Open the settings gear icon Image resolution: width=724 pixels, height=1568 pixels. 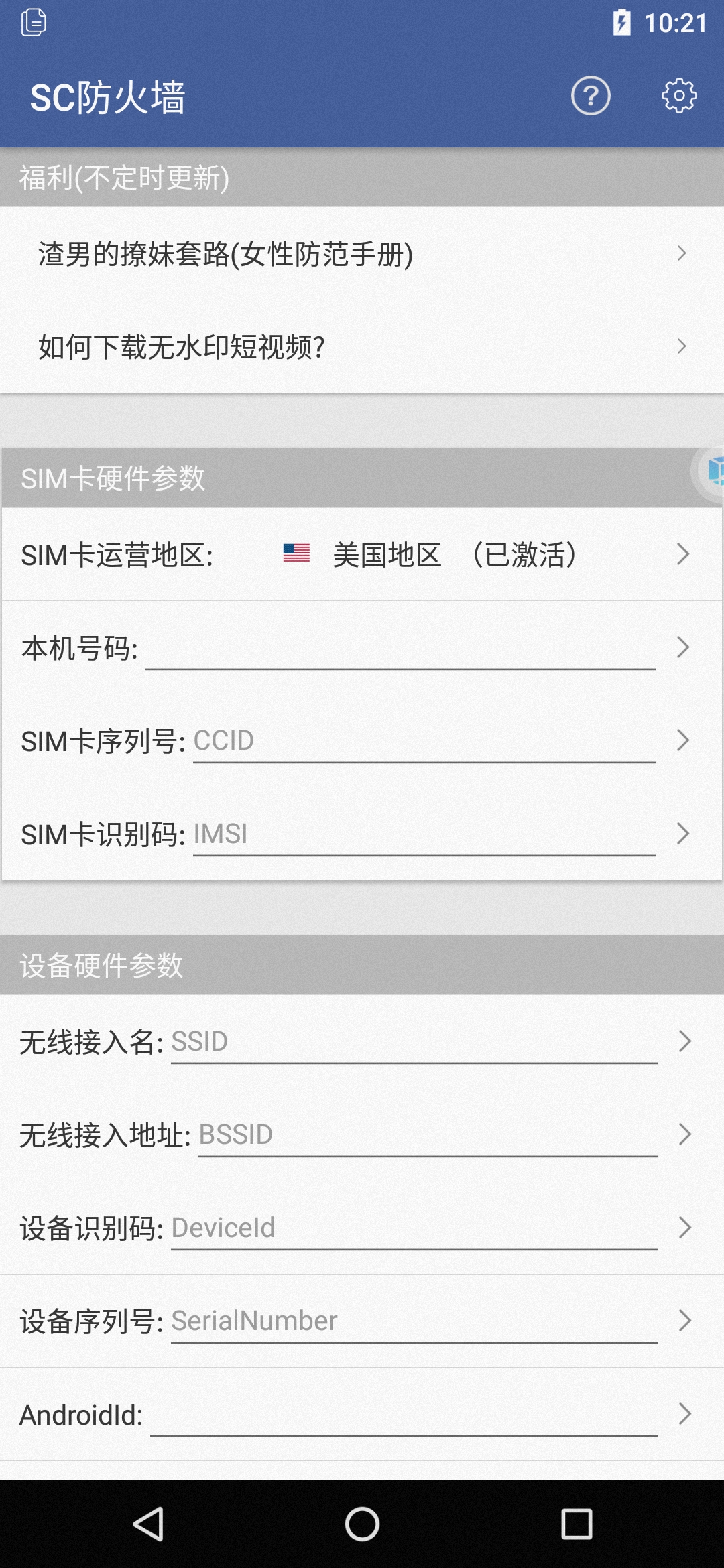tap(679, 96)
